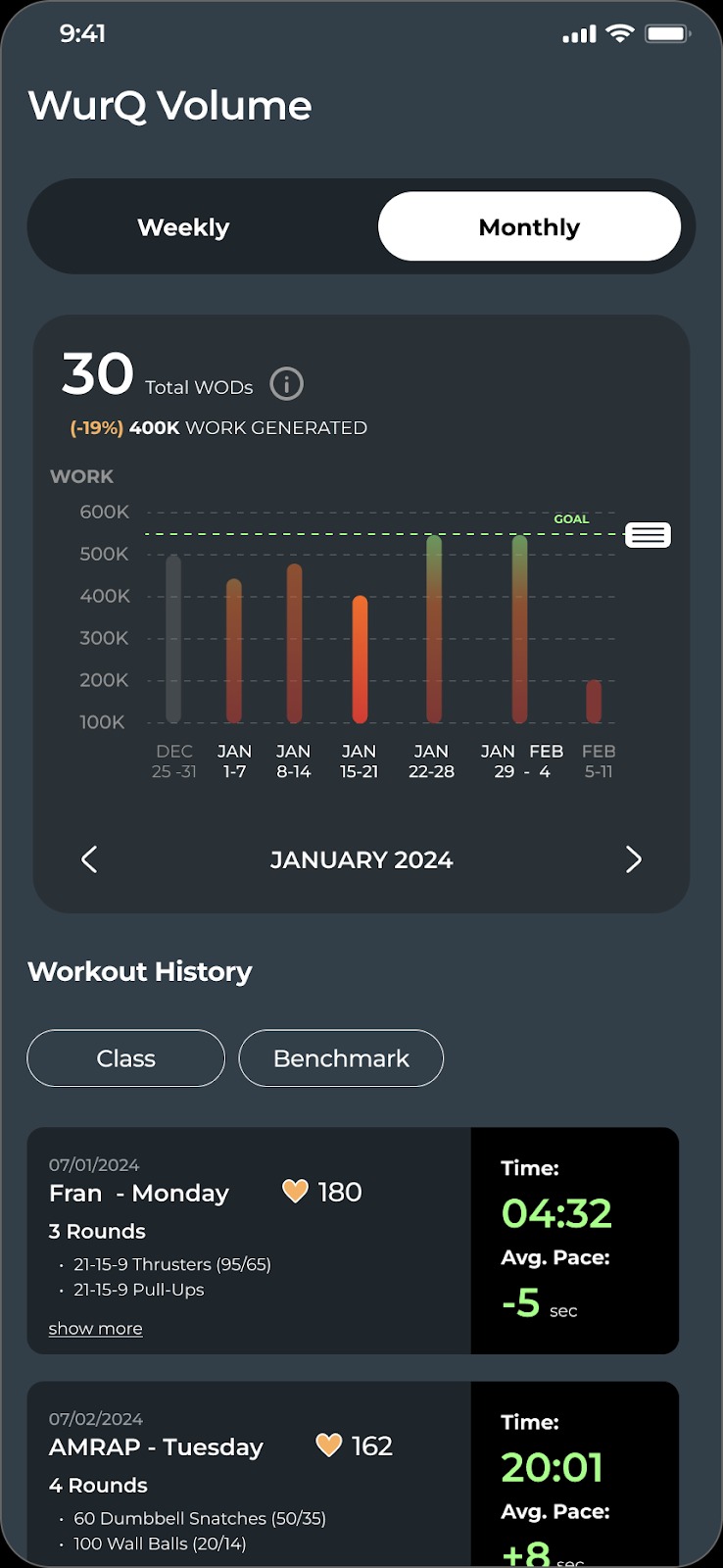
Task: Select the Monthly segment
Action: click(529, 226)
